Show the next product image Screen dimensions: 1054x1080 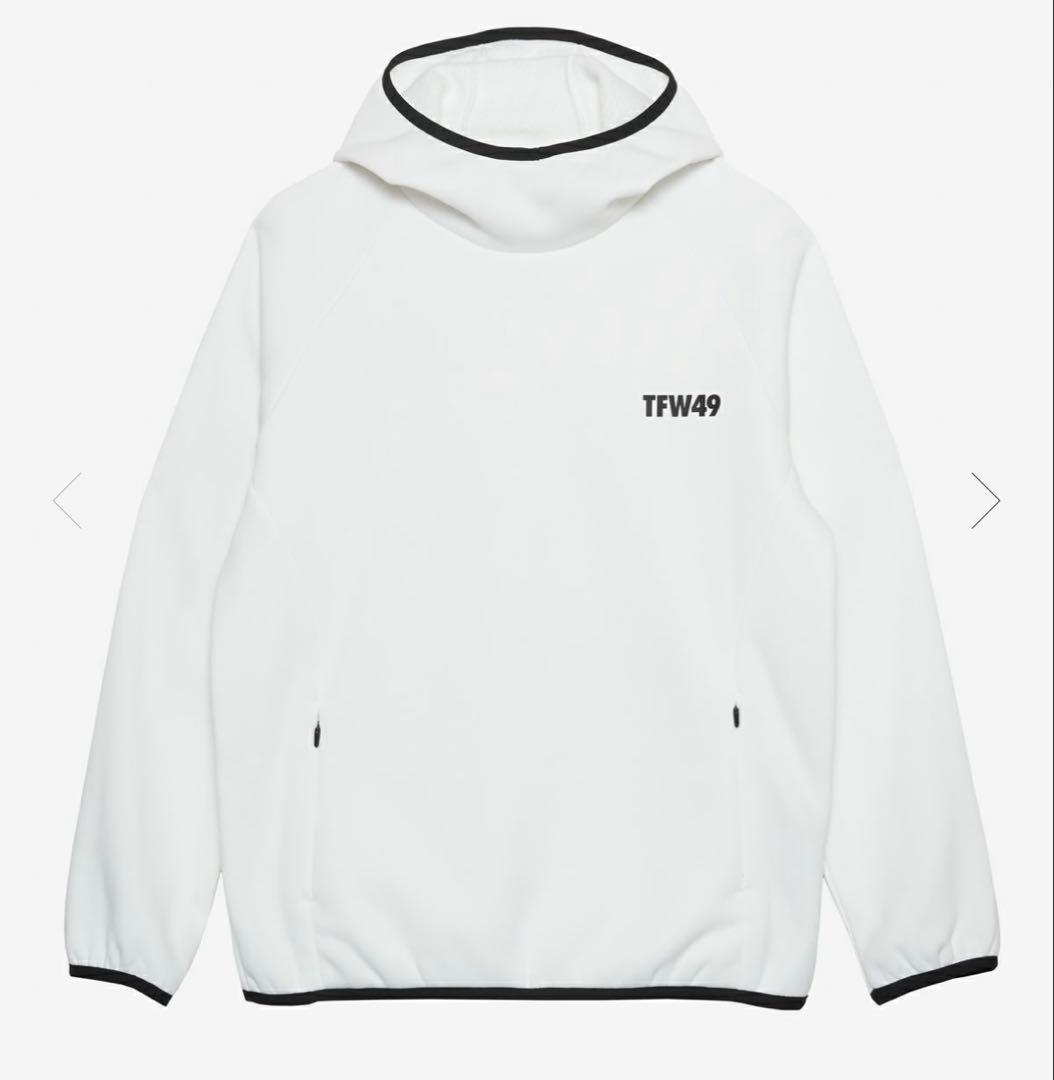(x=984, y=500)
